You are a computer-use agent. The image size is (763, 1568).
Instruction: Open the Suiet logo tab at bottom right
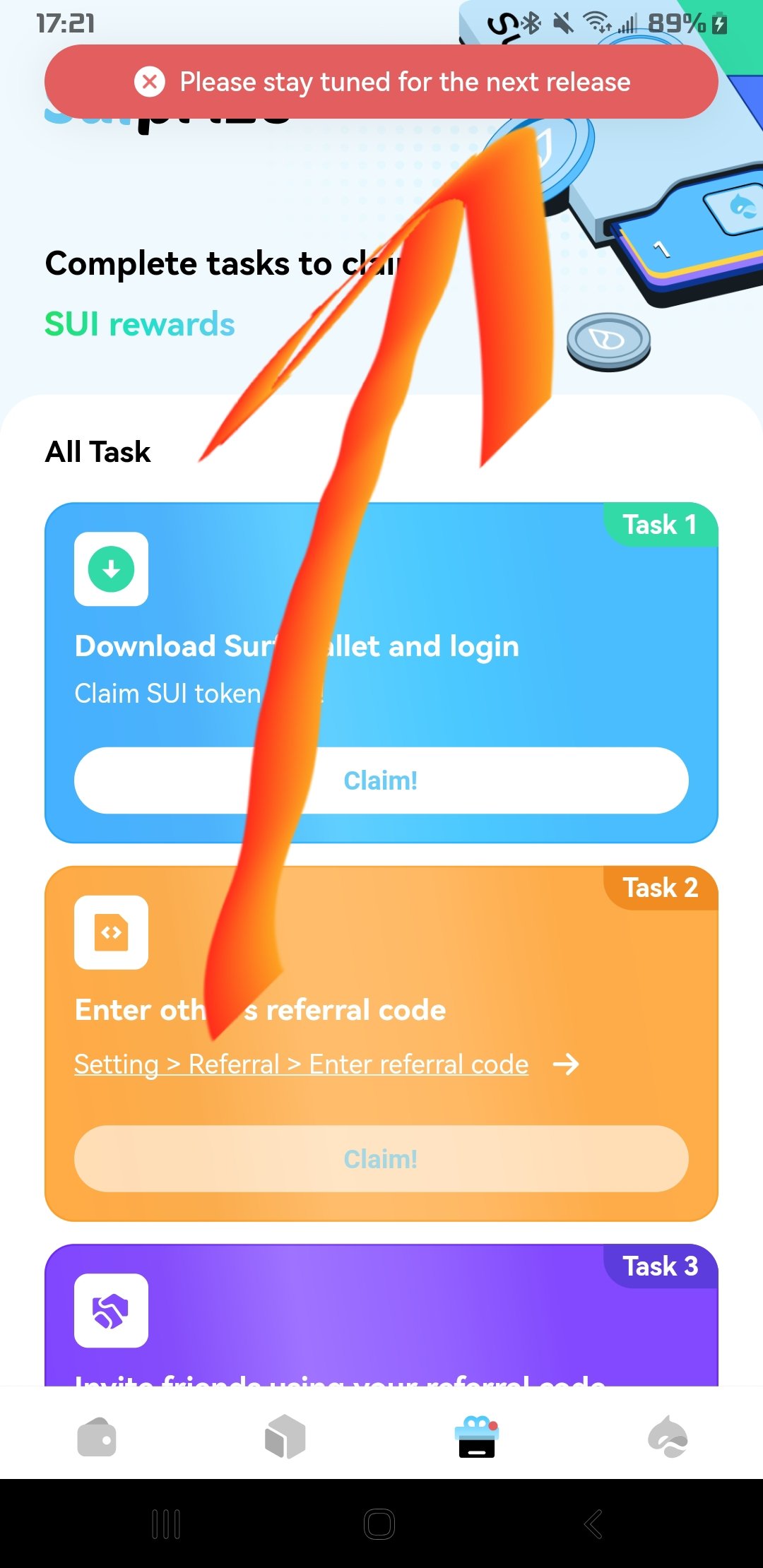[x=668, y=1437]
